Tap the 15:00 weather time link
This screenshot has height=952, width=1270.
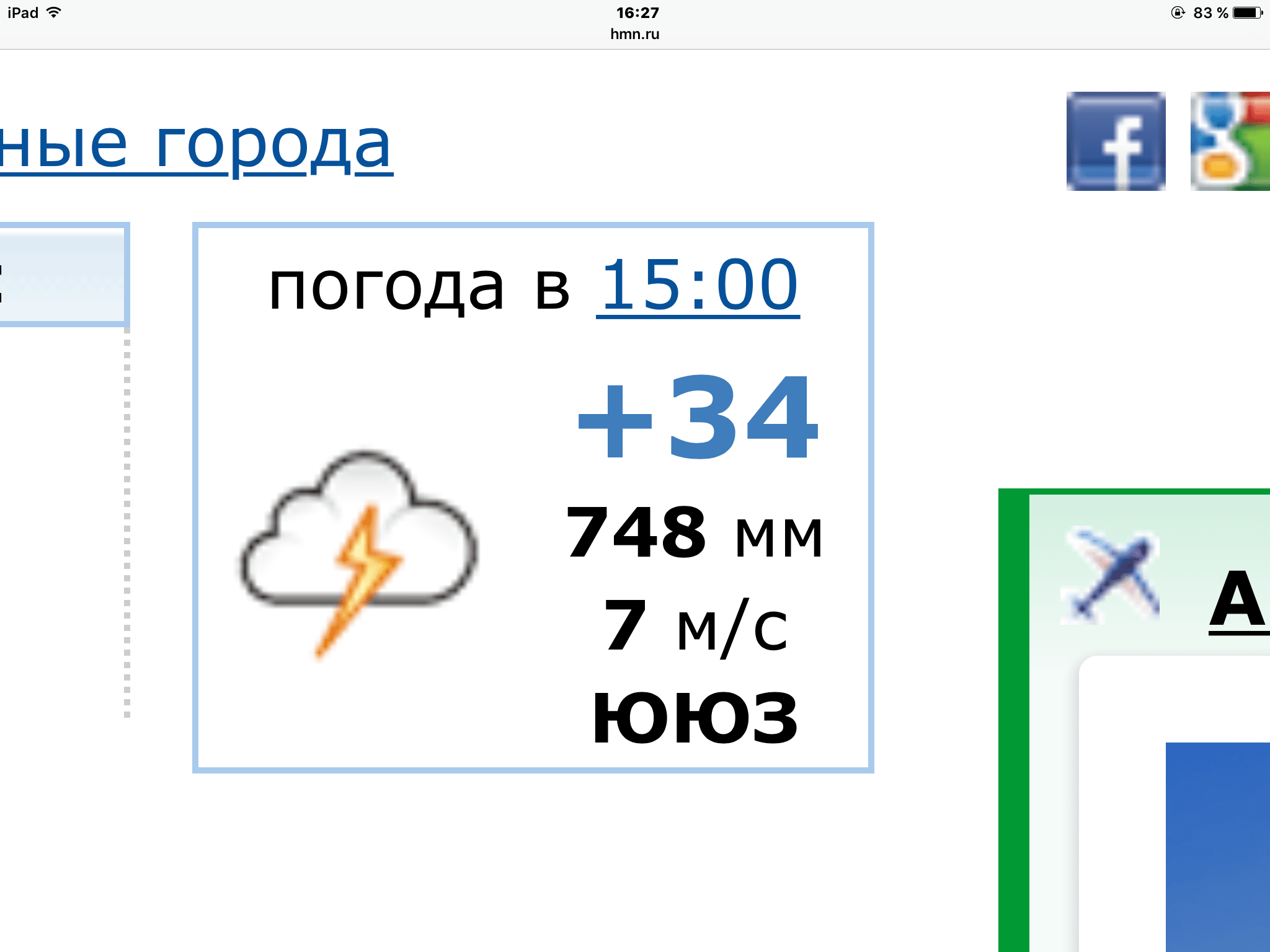pyautogui.click(x=698, y=286)
